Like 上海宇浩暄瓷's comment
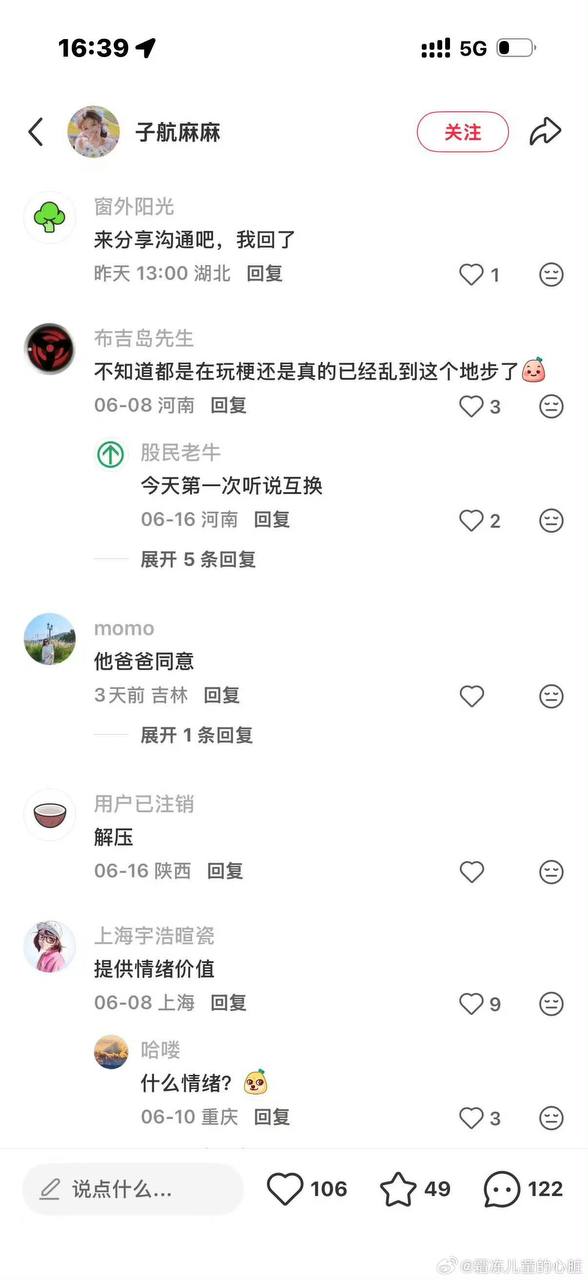This screenshot has width=588, height=1280. point(471,1004)
